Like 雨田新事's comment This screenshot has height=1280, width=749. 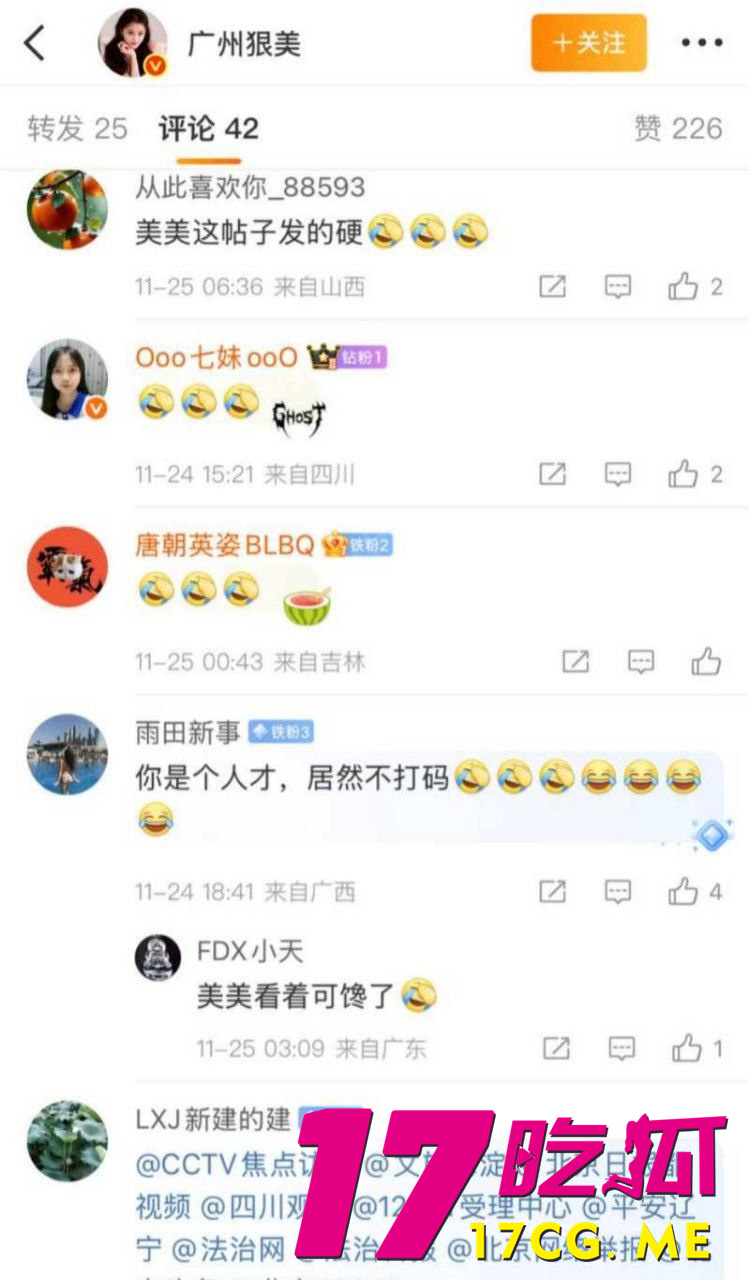tap(684, 891)
